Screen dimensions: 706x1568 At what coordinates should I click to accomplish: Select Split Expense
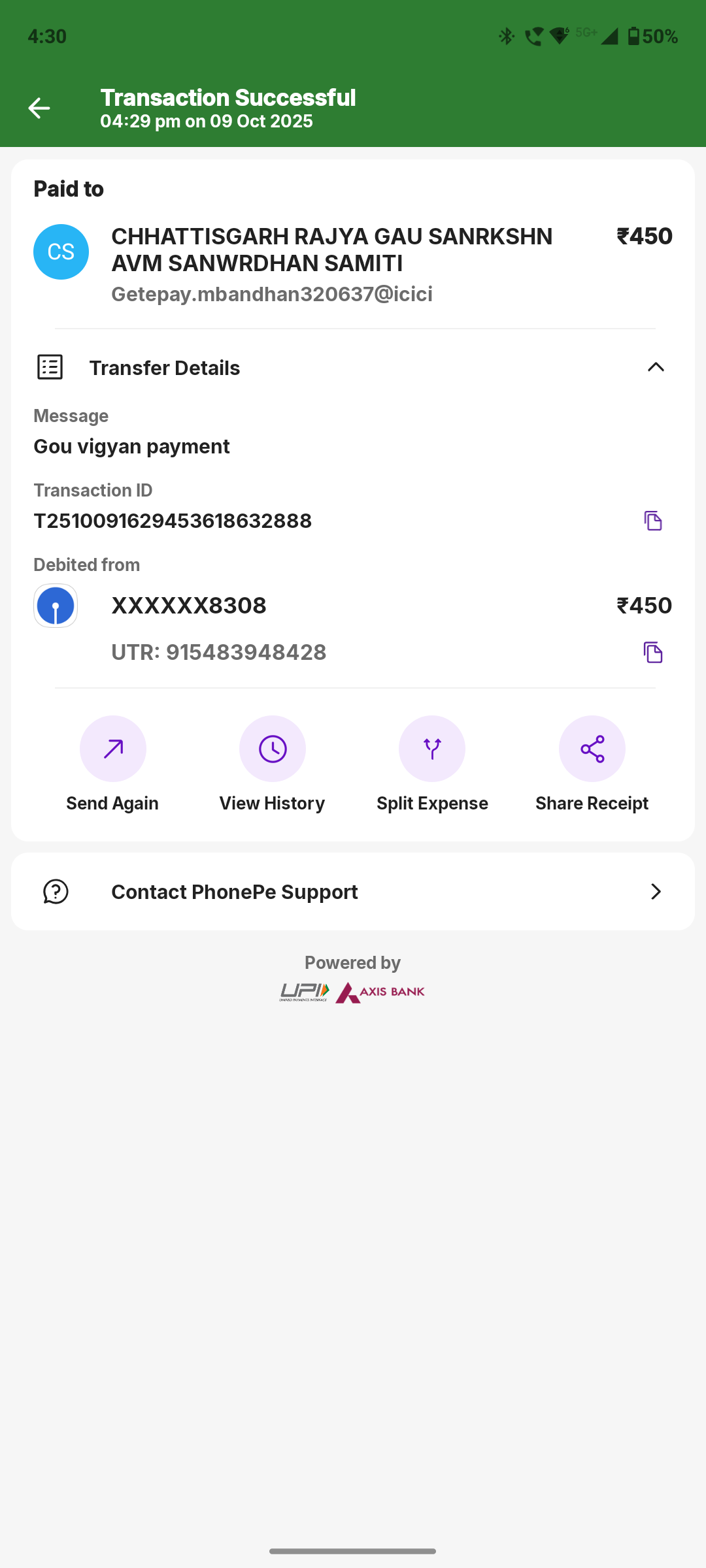pos(432,749)
